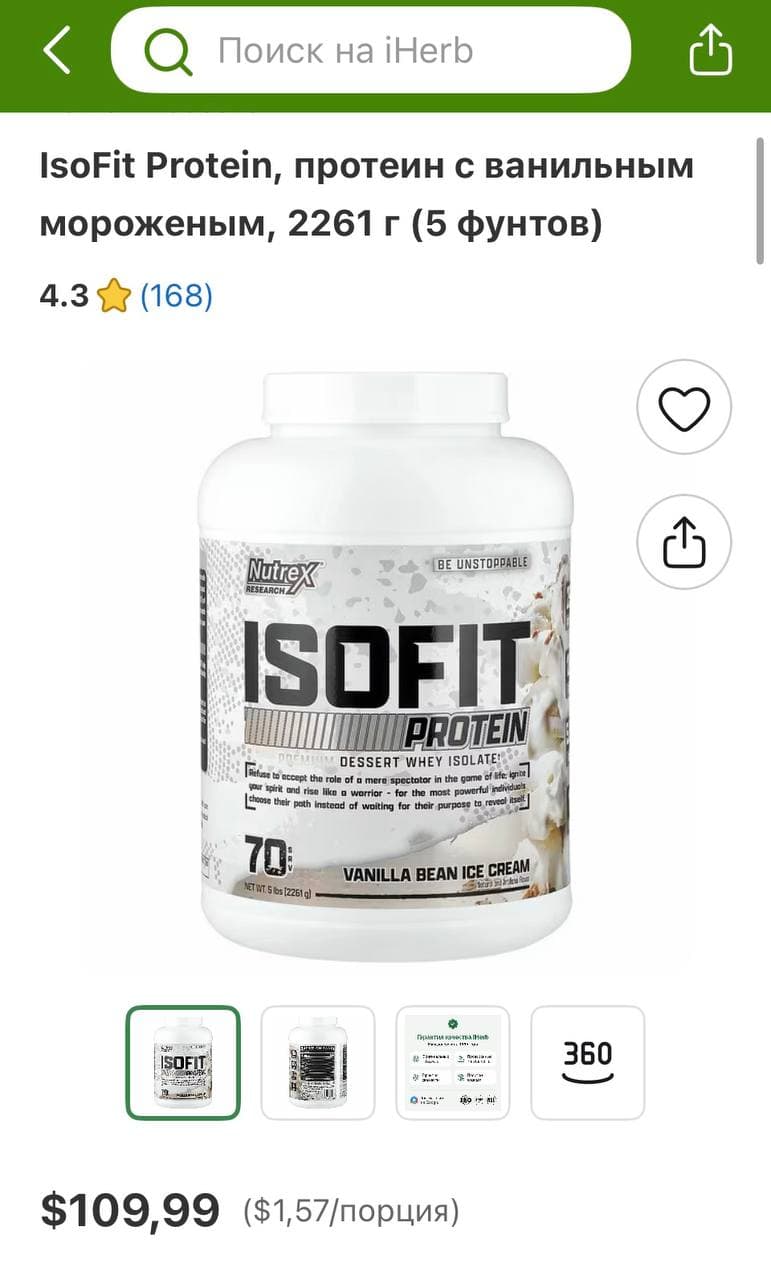Image resolution: width=771 pixels, height=1280 pixels.
Task: Tap the share icon in green header
Action: click(711, 50)
